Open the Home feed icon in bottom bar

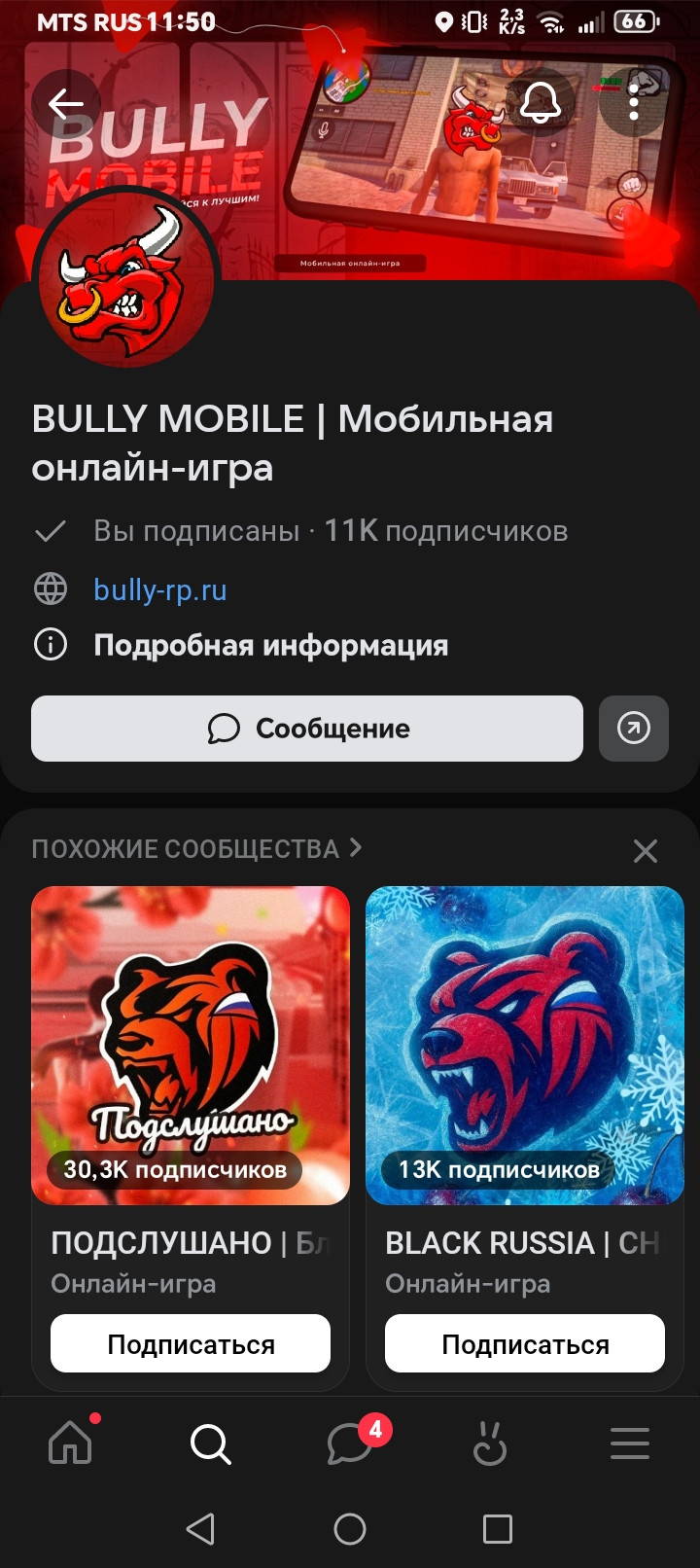click(x=70, y=1444)
